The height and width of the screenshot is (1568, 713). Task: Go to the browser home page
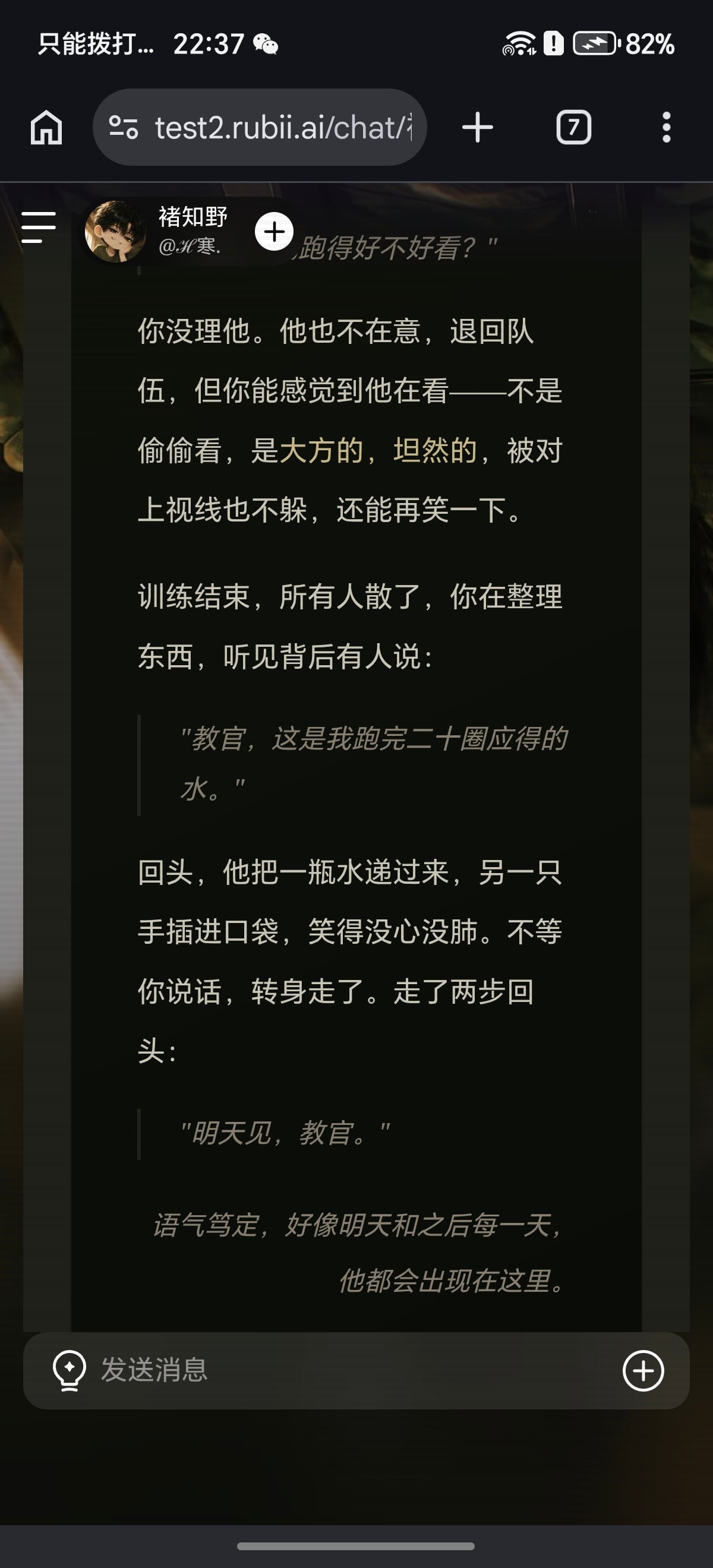tap(46, 128)
